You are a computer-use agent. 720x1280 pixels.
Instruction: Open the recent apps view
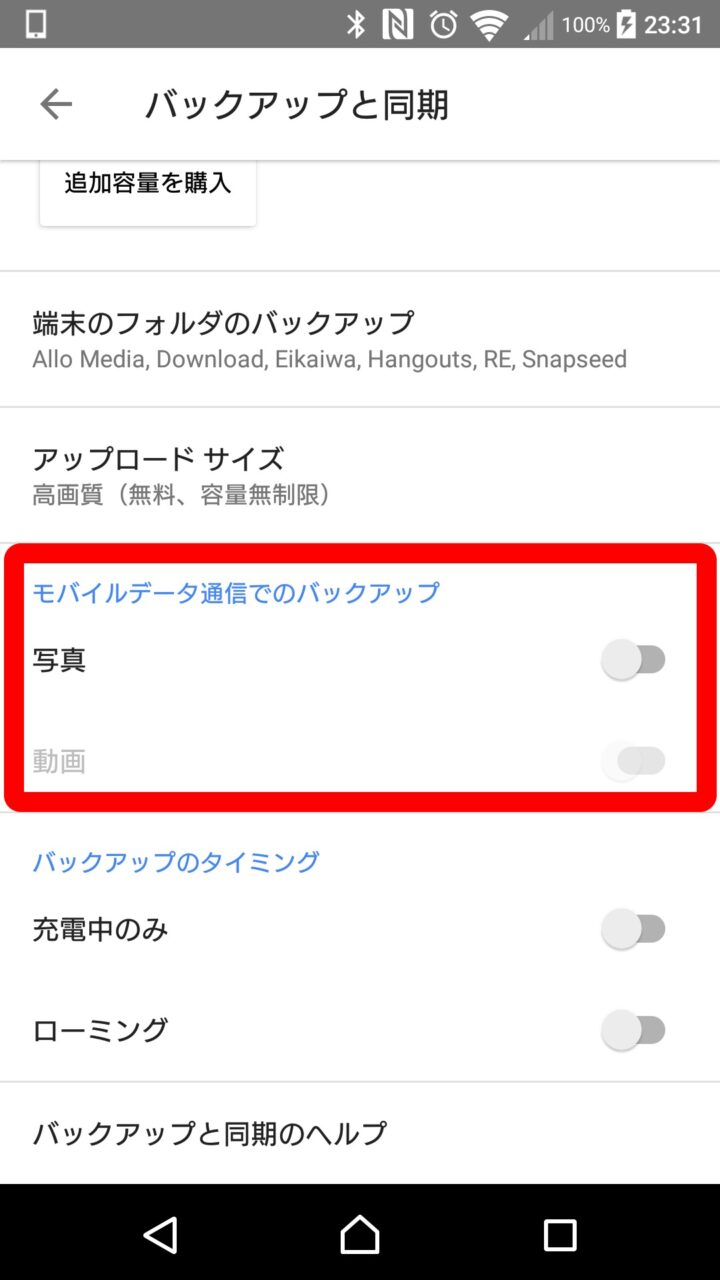pyautogui.click(x=559, y=1234)
